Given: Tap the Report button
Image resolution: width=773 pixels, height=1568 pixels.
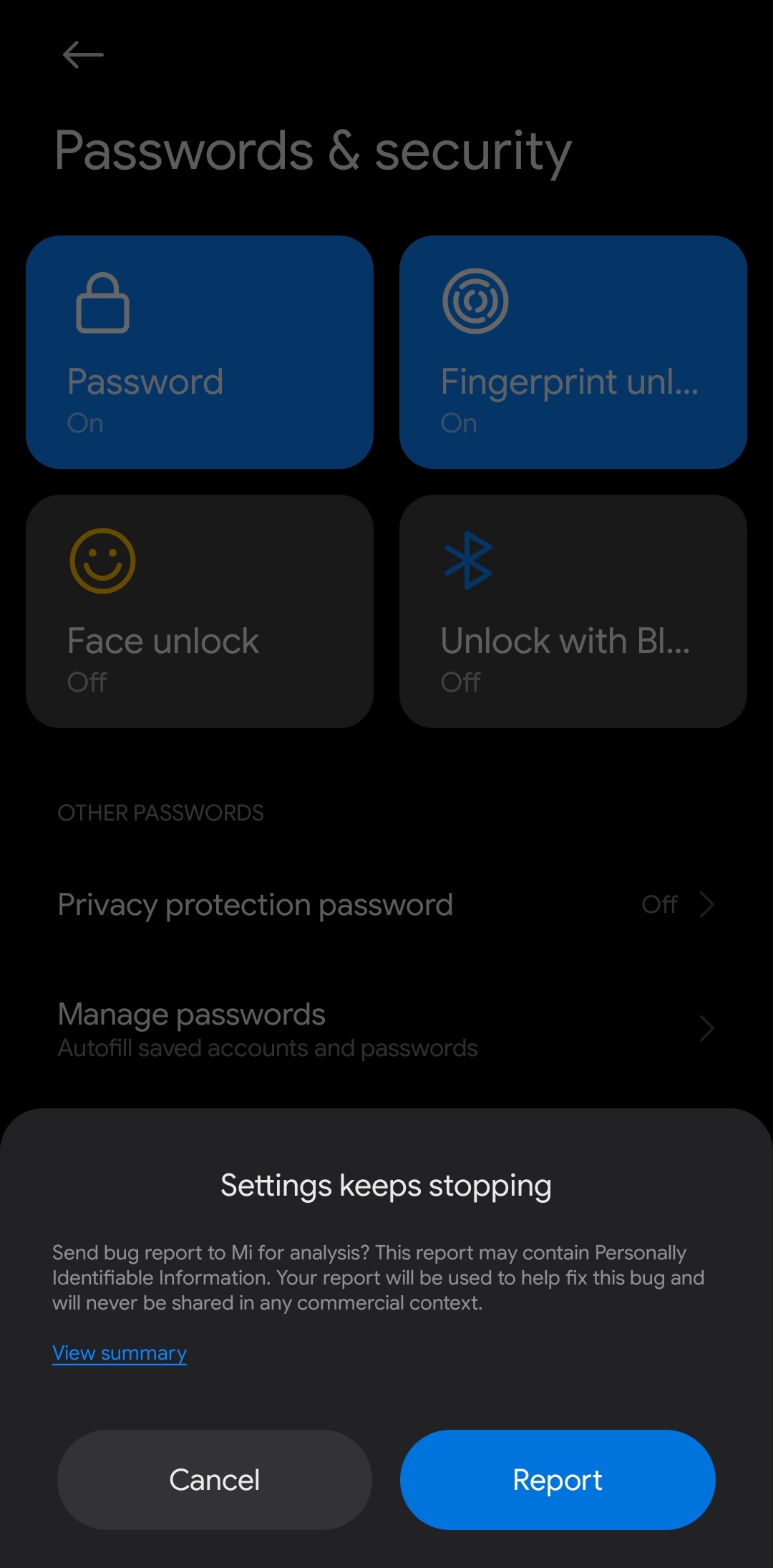Looking at the screenshot, I should (558, 1479).
